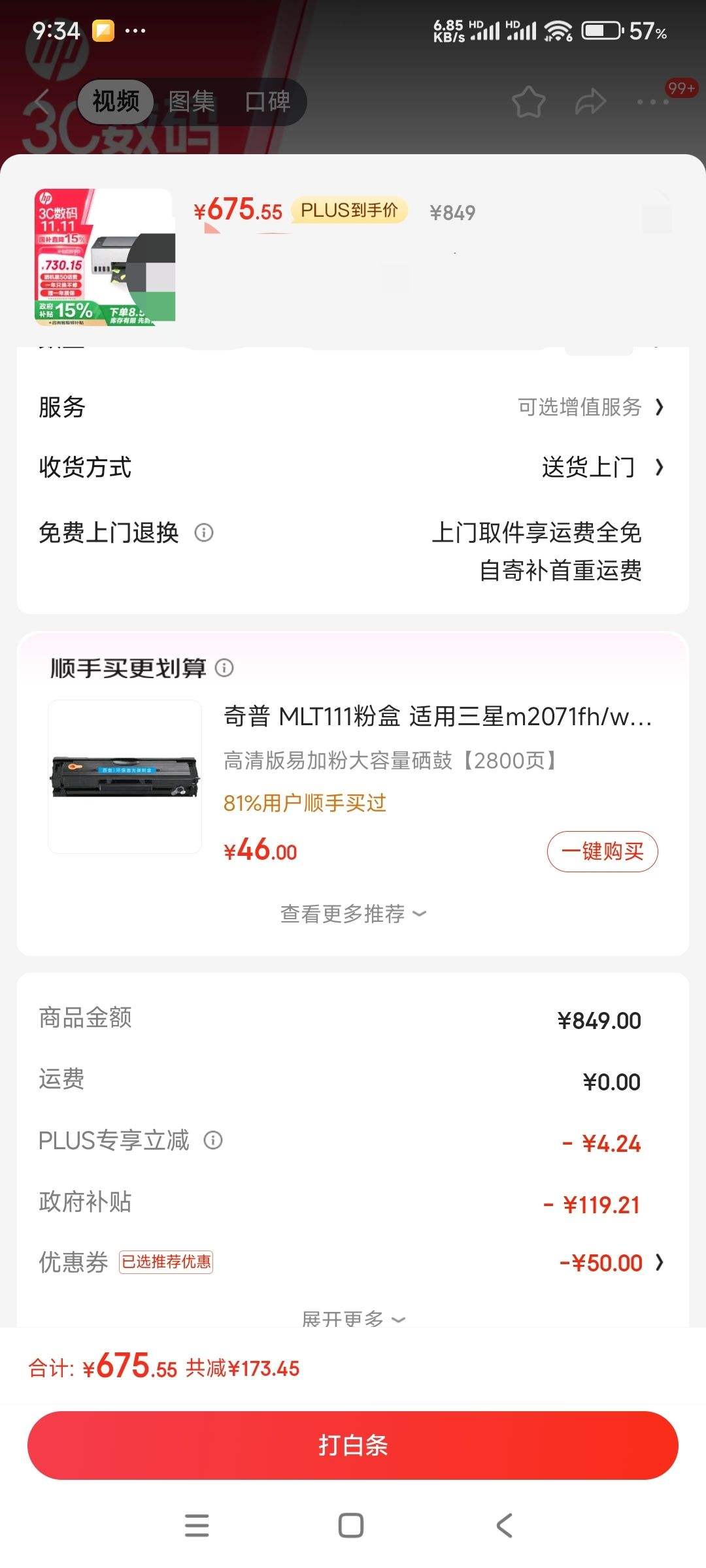Switch to the 口碑 tab

pyautogui.click(x=267, y=101)
